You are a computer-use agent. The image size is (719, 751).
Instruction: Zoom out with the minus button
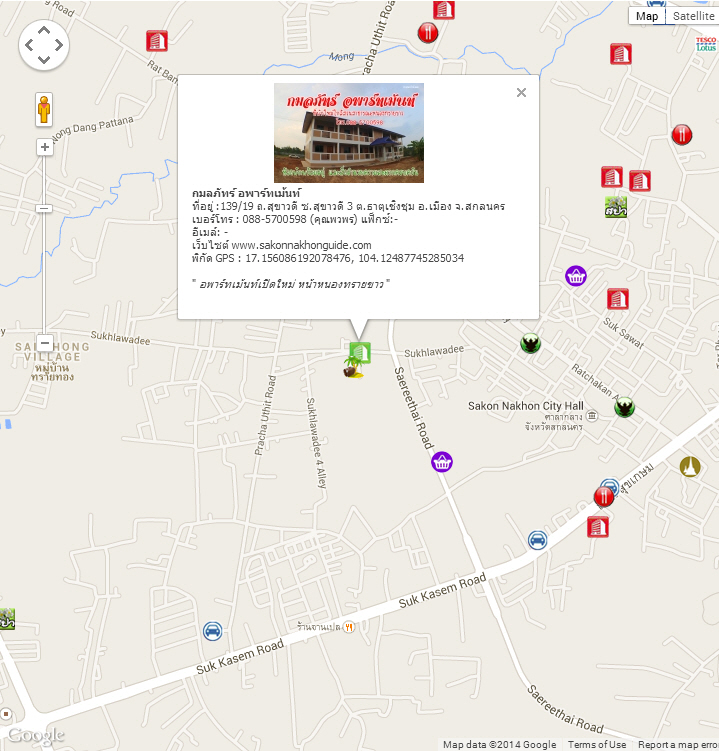point(44,342)
